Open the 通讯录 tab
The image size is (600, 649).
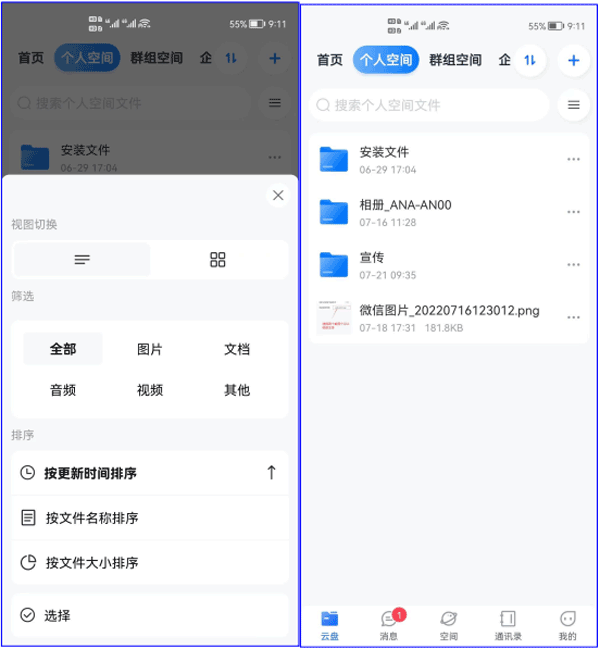(x=507, y=625)
